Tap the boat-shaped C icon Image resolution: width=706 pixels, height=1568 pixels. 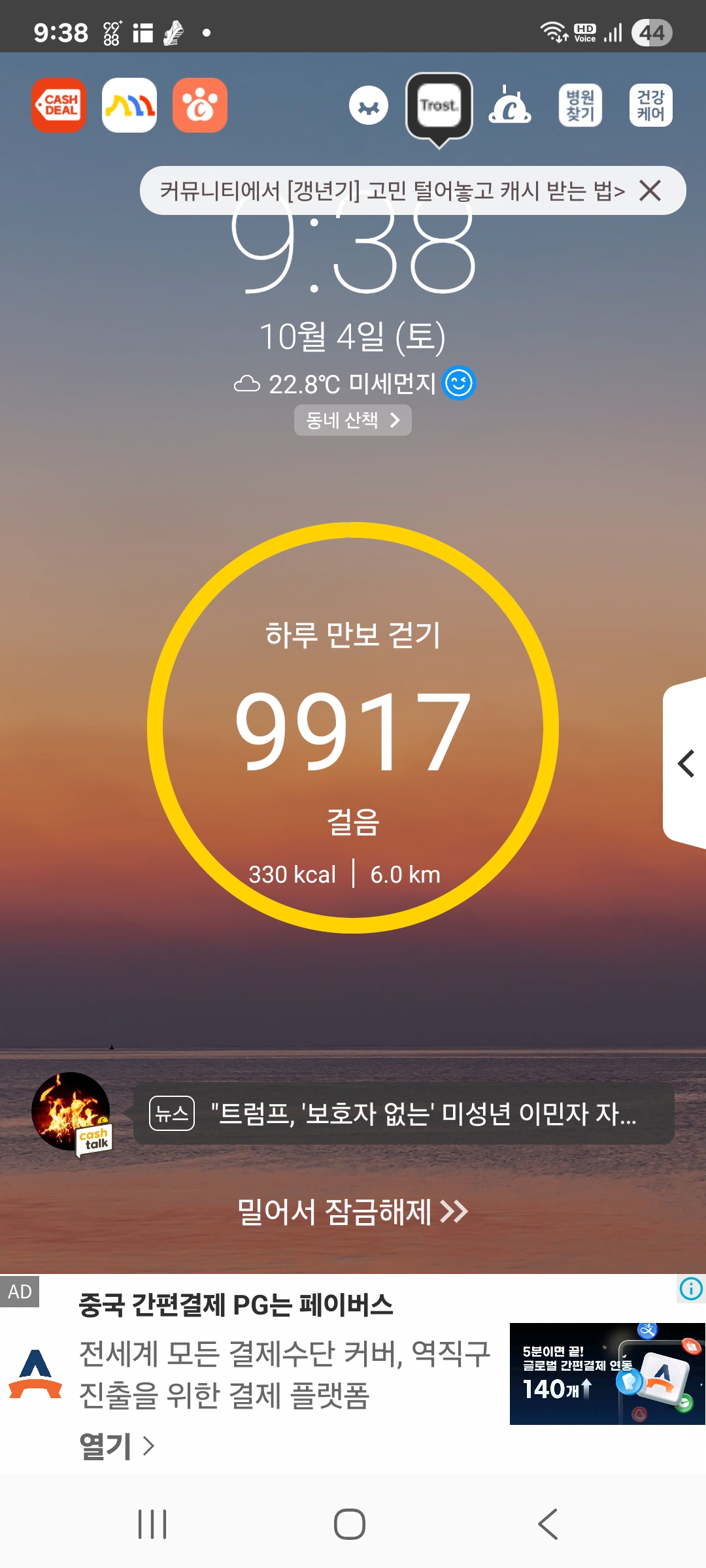coord(509,106)
